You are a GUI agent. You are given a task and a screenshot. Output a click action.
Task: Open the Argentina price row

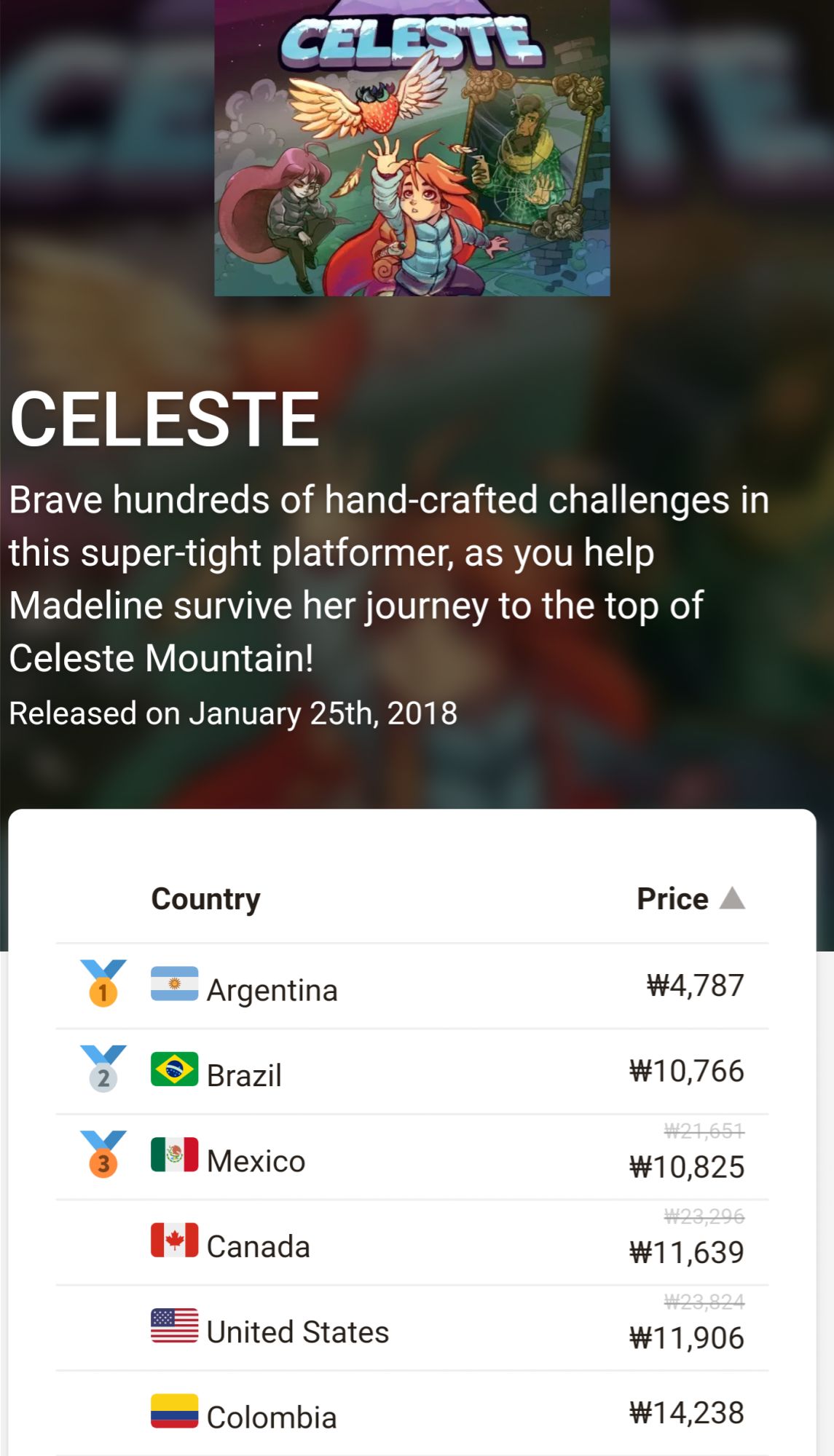tap(412, 988)
